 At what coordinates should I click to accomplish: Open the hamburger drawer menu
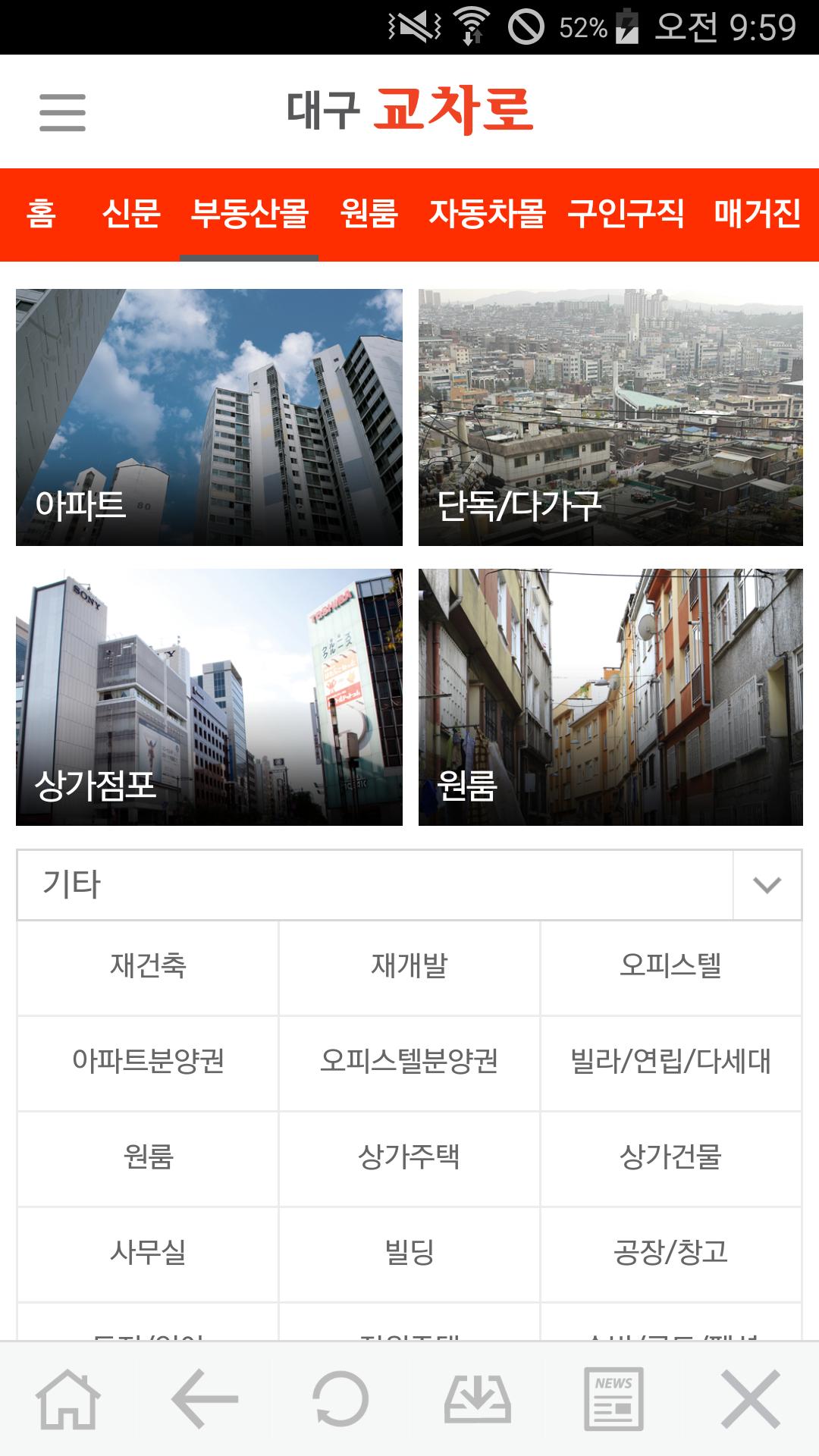[x=62, y=112]
